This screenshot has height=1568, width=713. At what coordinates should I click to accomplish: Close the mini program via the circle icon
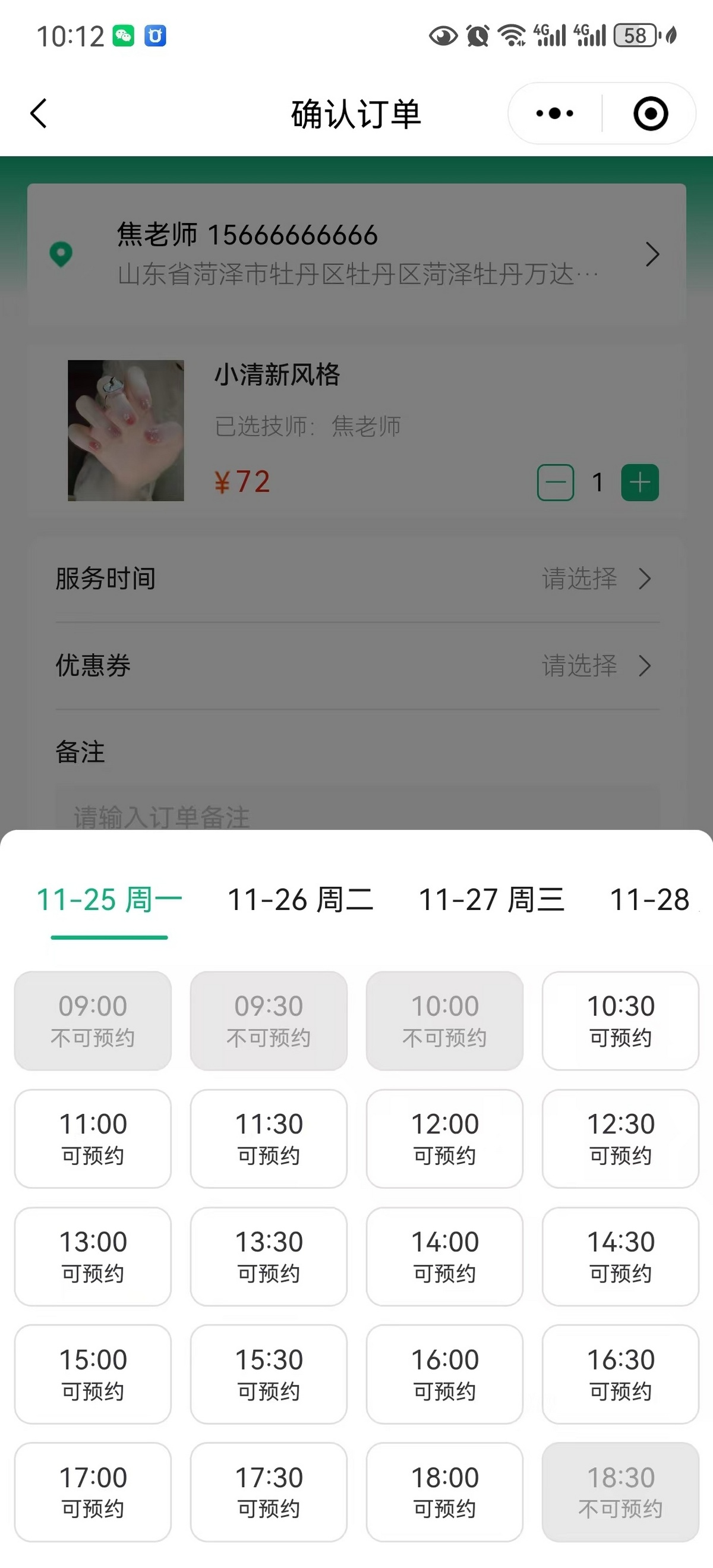pyautogui.click(x=651, y=114)
